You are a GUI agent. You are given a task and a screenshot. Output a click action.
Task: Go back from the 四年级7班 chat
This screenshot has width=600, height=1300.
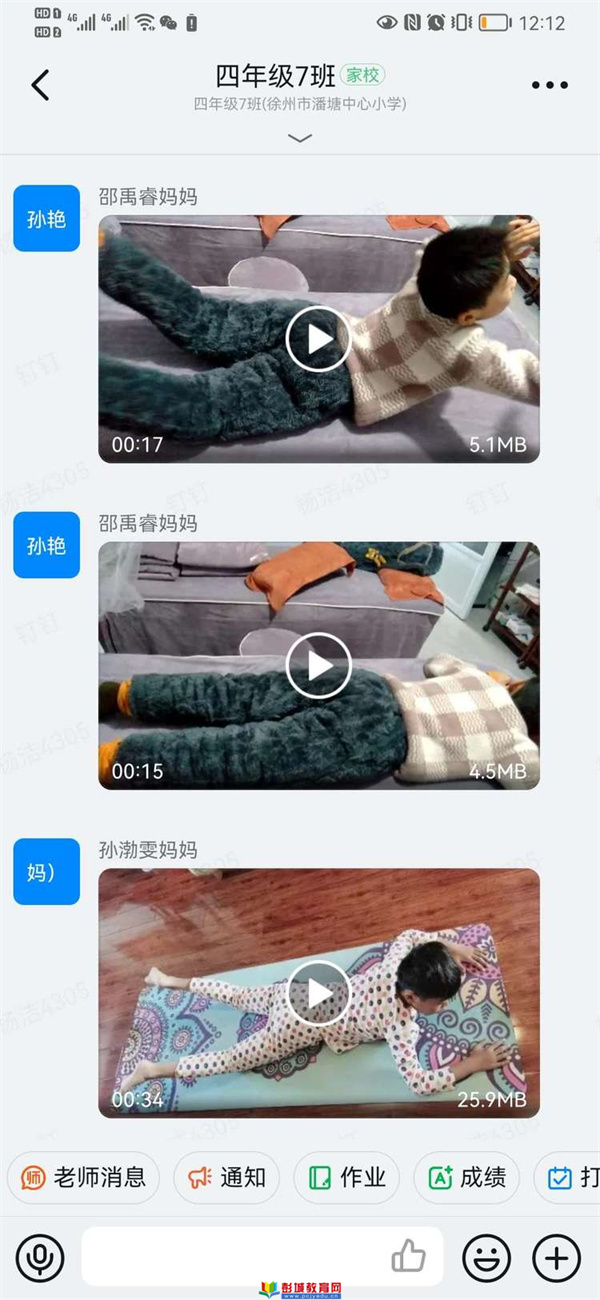coord(40,85)
